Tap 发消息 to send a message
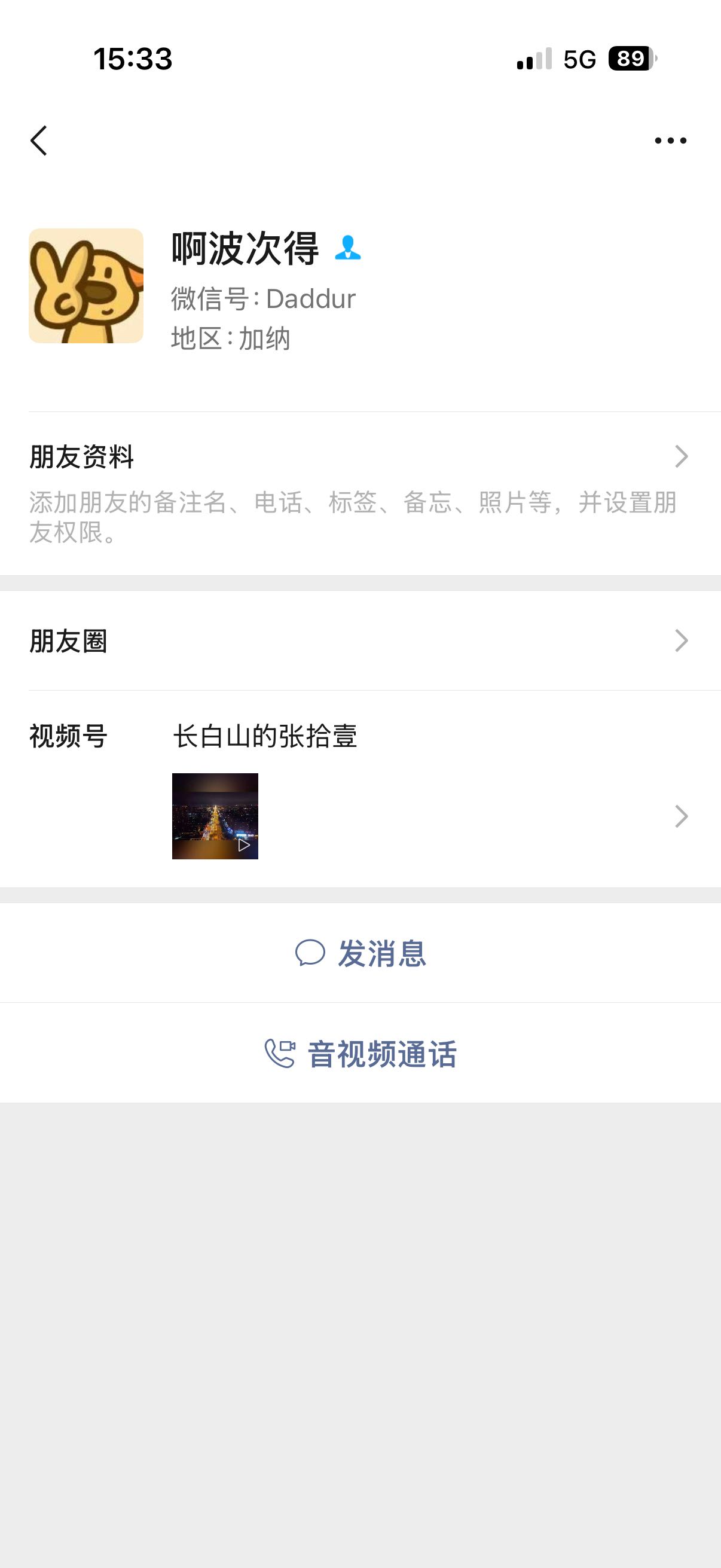This screenshot has height=1568, width=721. click(360, 953)
